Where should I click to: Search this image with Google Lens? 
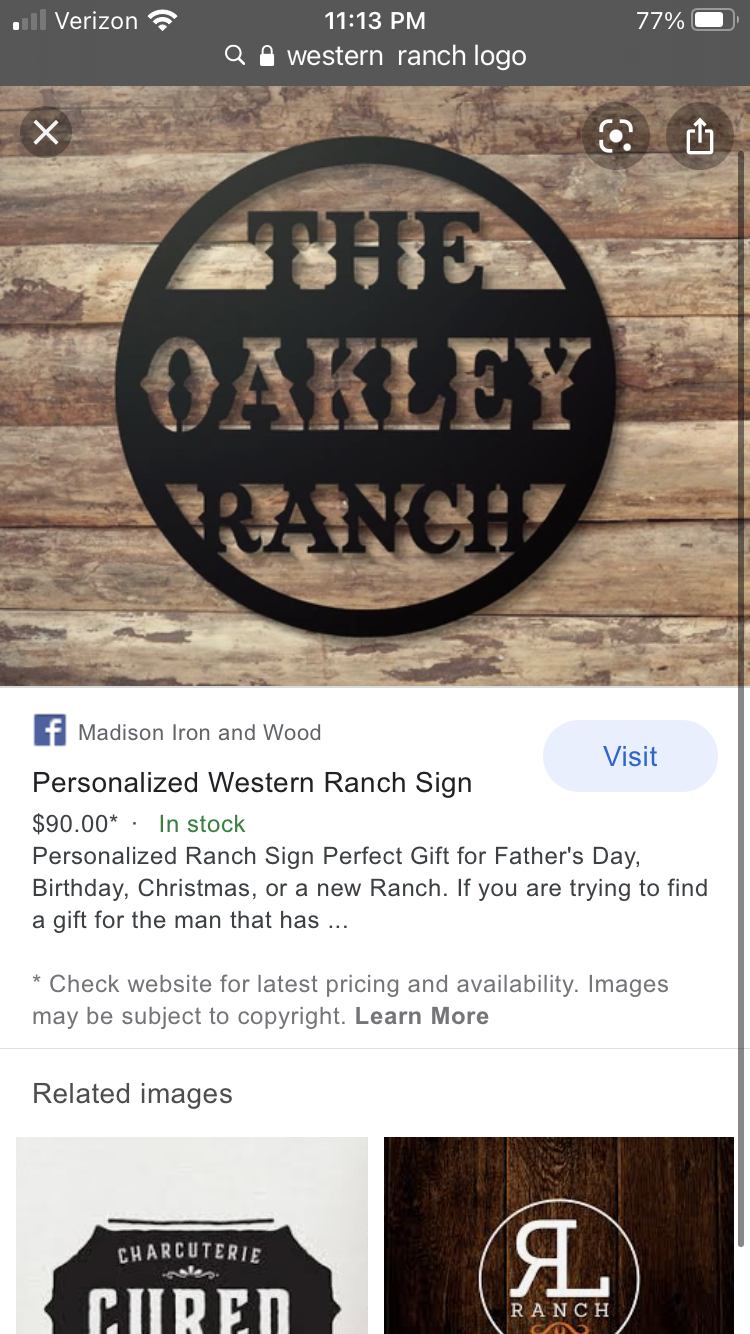[x=616, y=135]
